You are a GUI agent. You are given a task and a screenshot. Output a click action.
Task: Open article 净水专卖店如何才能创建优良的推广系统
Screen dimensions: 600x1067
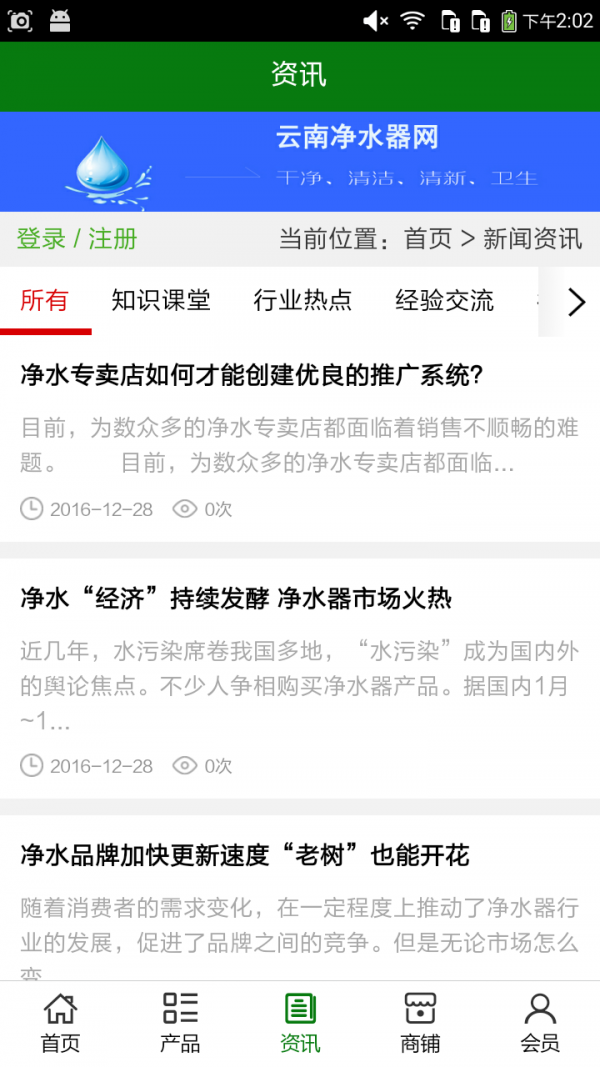pyautogui.click(x=252, y=375)
